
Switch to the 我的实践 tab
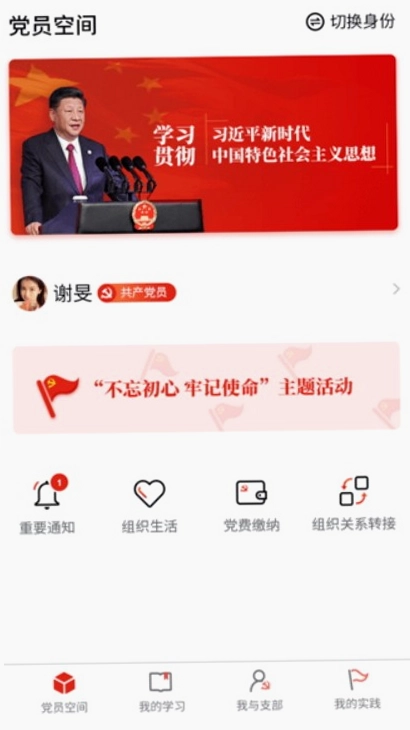click(x=357, y=690)
